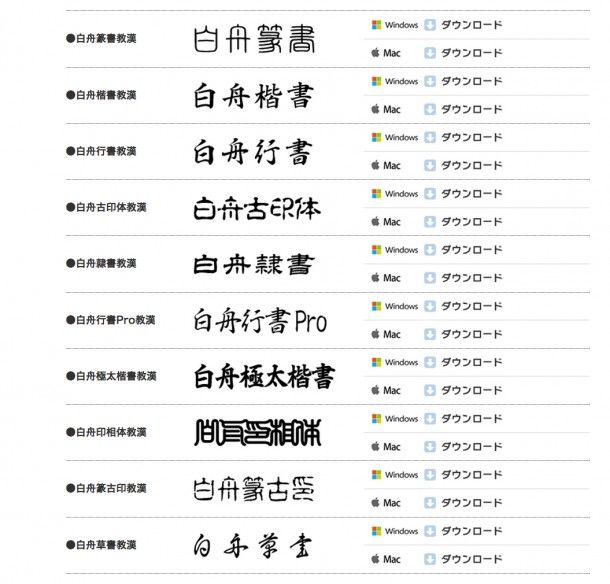Download 白舟篆古印教漢 for Windows
This screenshot has width=610, height=584.
point(463,474)
